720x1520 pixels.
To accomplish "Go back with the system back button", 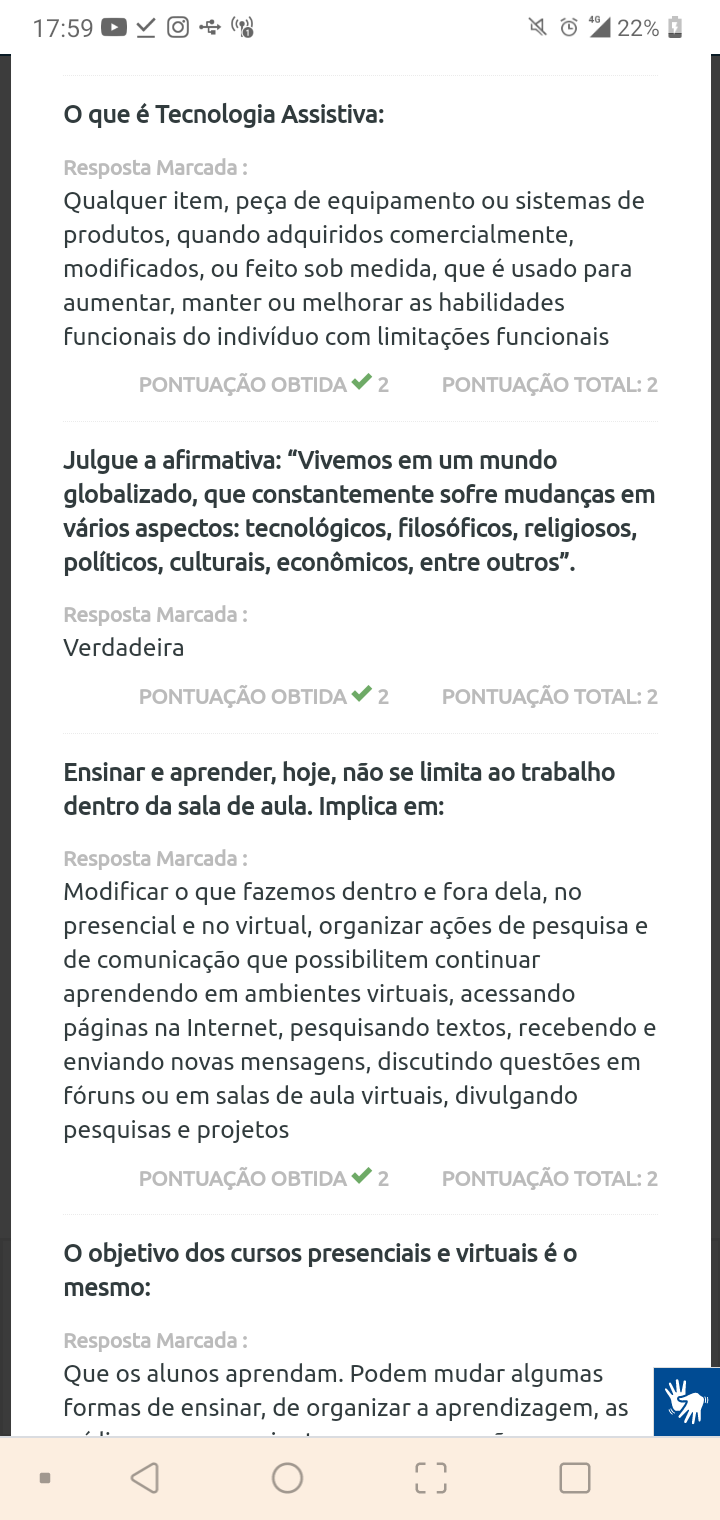I will pyautogui.click(x=145, y=1478).
